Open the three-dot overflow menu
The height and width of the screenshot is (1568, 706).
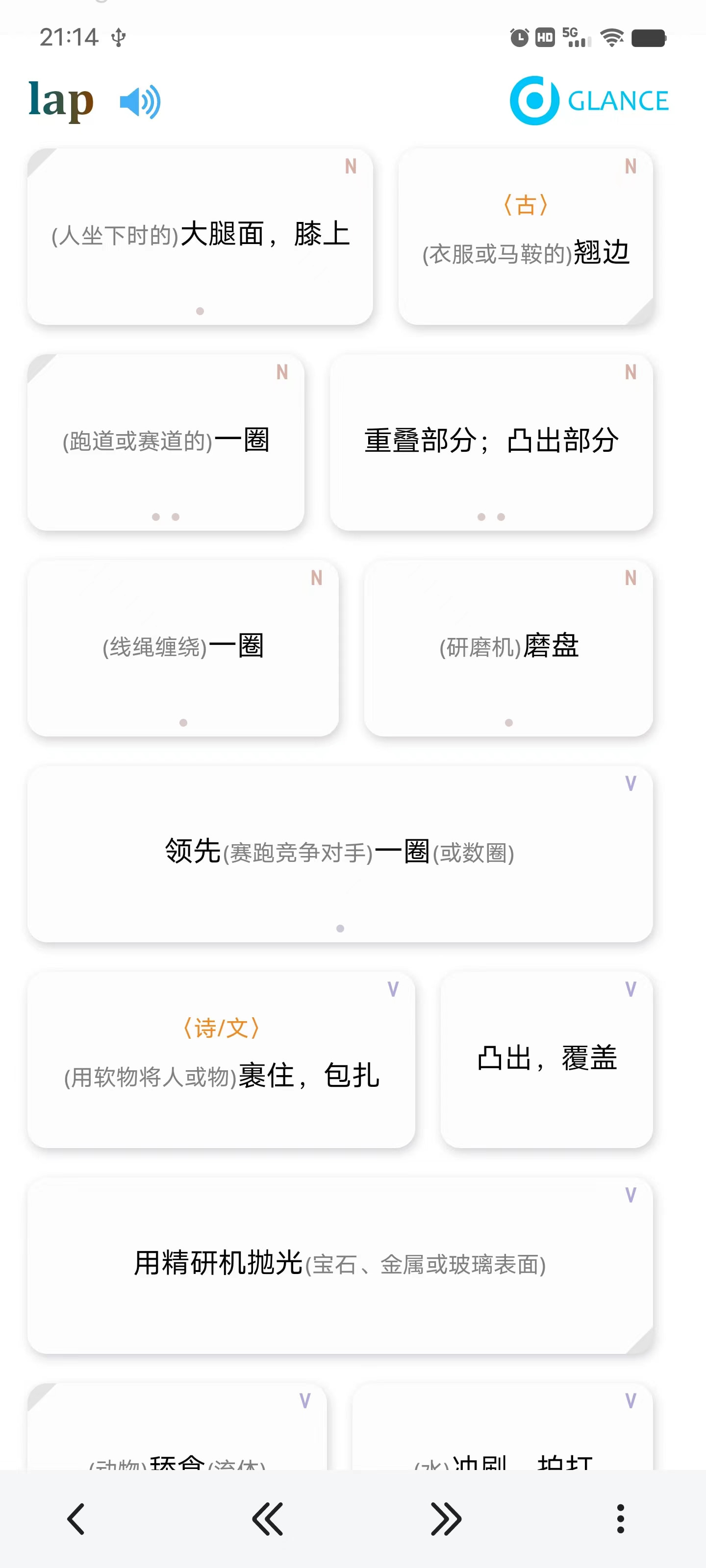click(620, 1519)
